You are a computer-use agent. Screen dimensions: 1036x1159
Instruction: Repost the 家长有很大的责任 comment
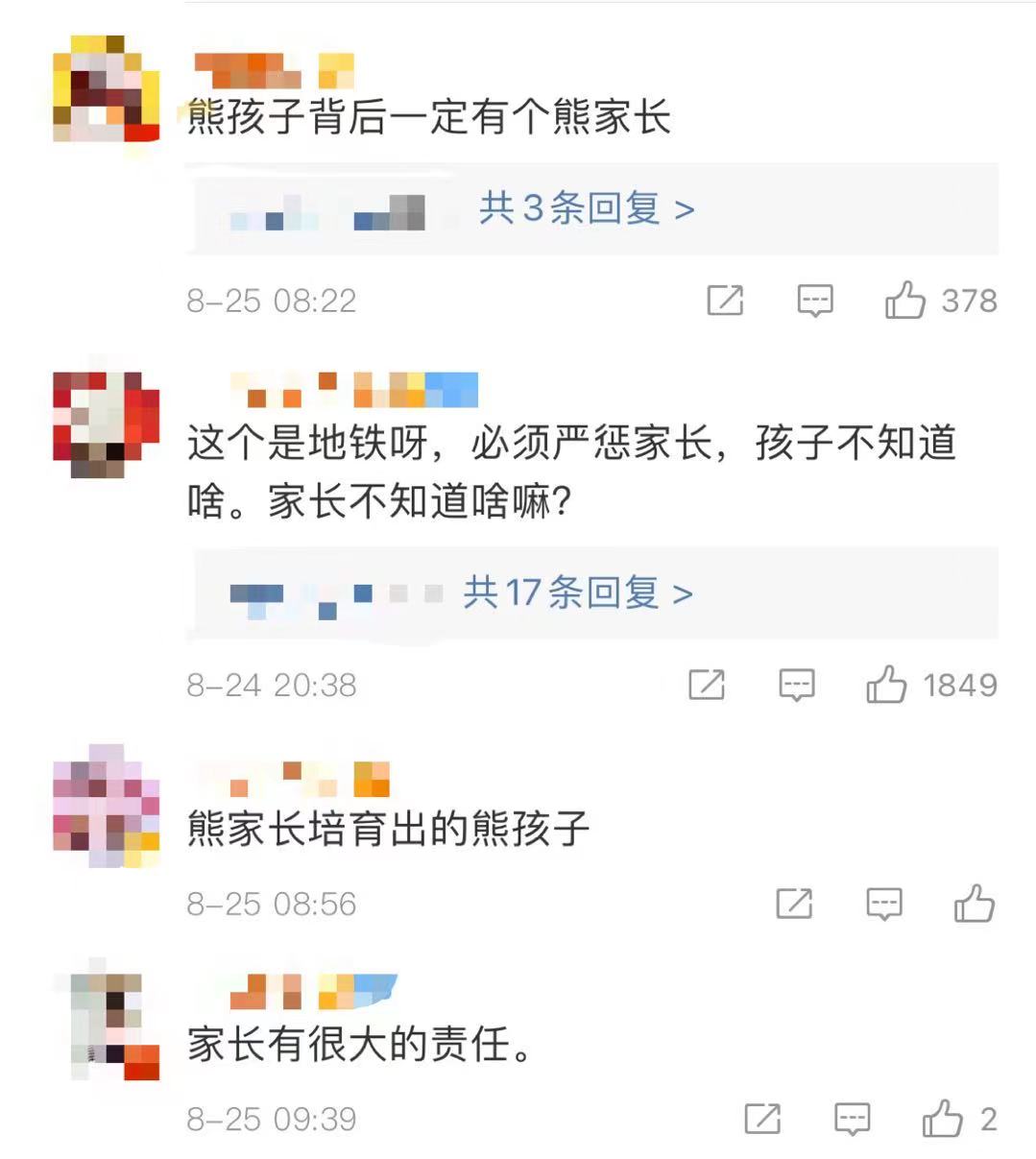click(762, 1119)
